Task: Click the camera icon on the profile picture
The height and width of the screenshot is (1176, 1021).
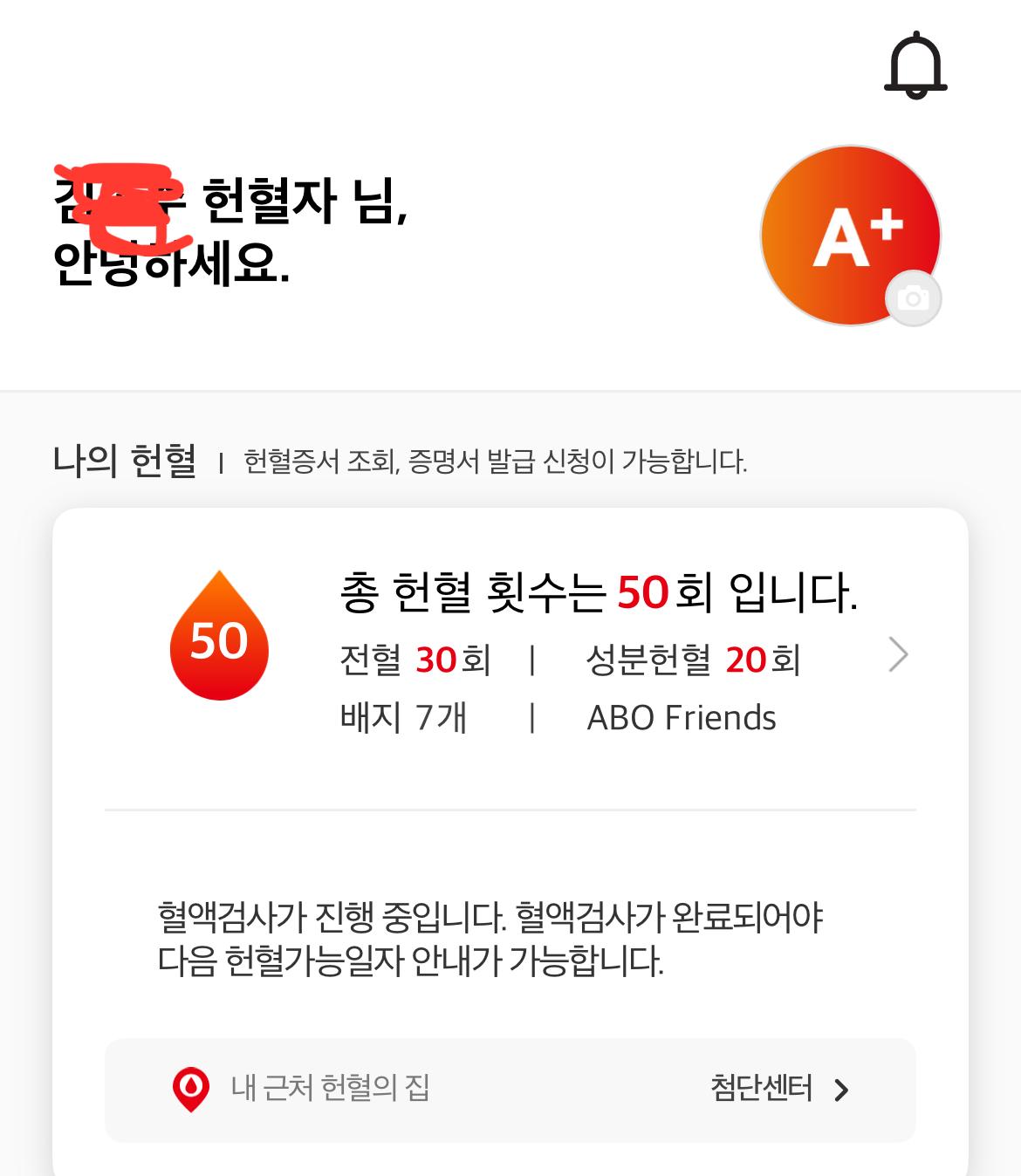Action: [x=915, y=298]
